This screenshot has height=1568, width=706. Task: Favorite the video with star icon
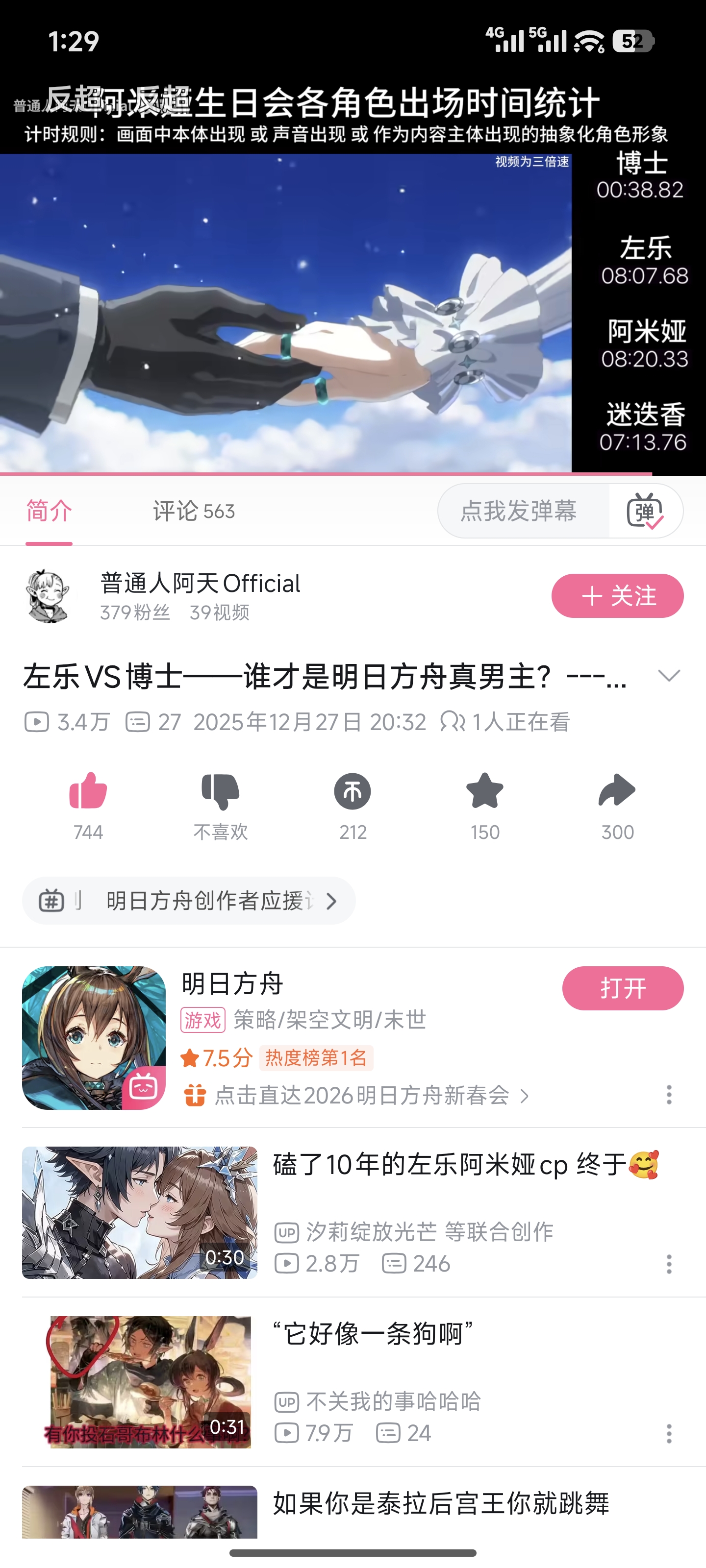(x=485, y=791)
